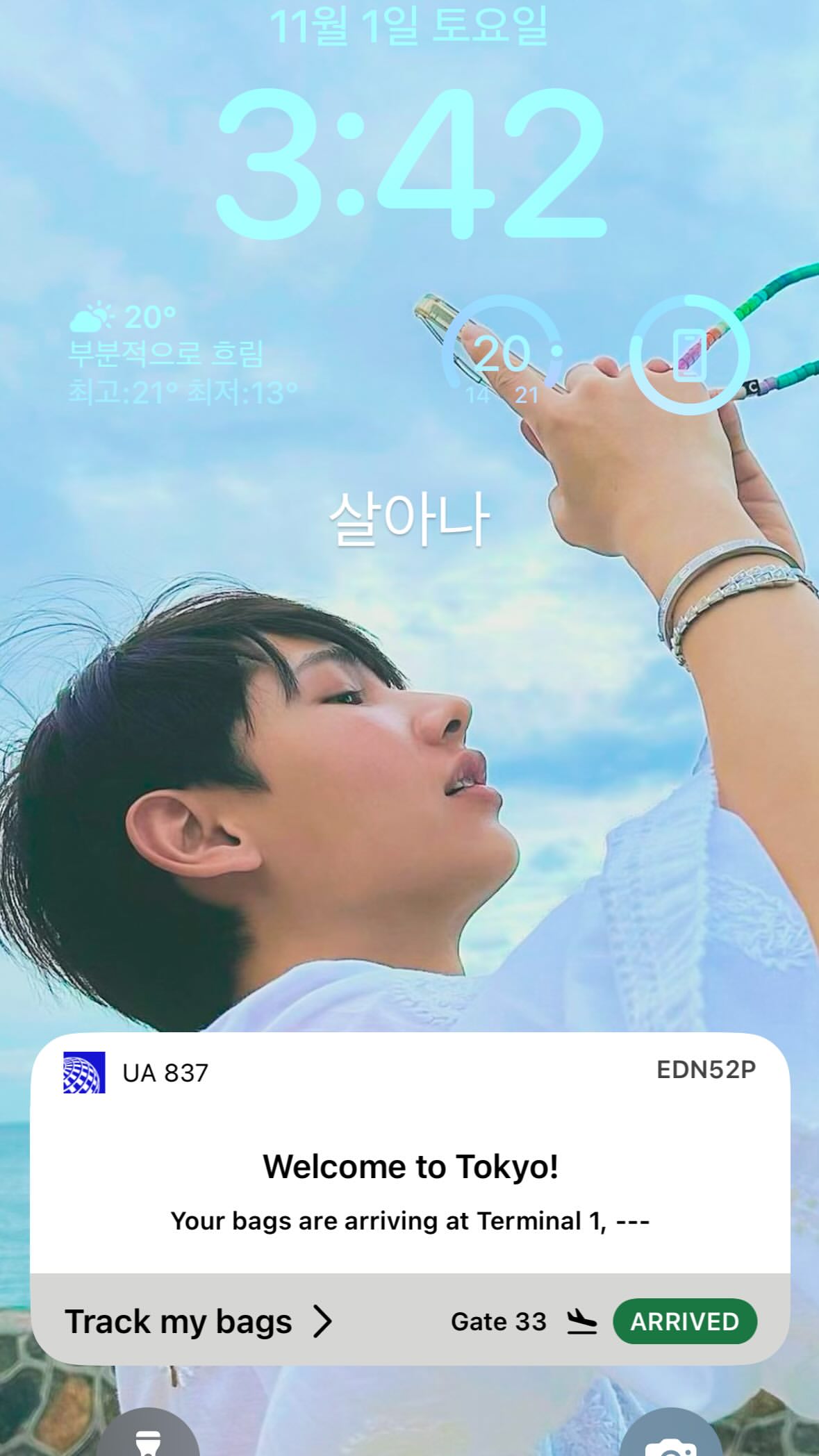Open the UA 837 flight activity card
Viewport: 819px width, 1456px height.
[410, 1168]
